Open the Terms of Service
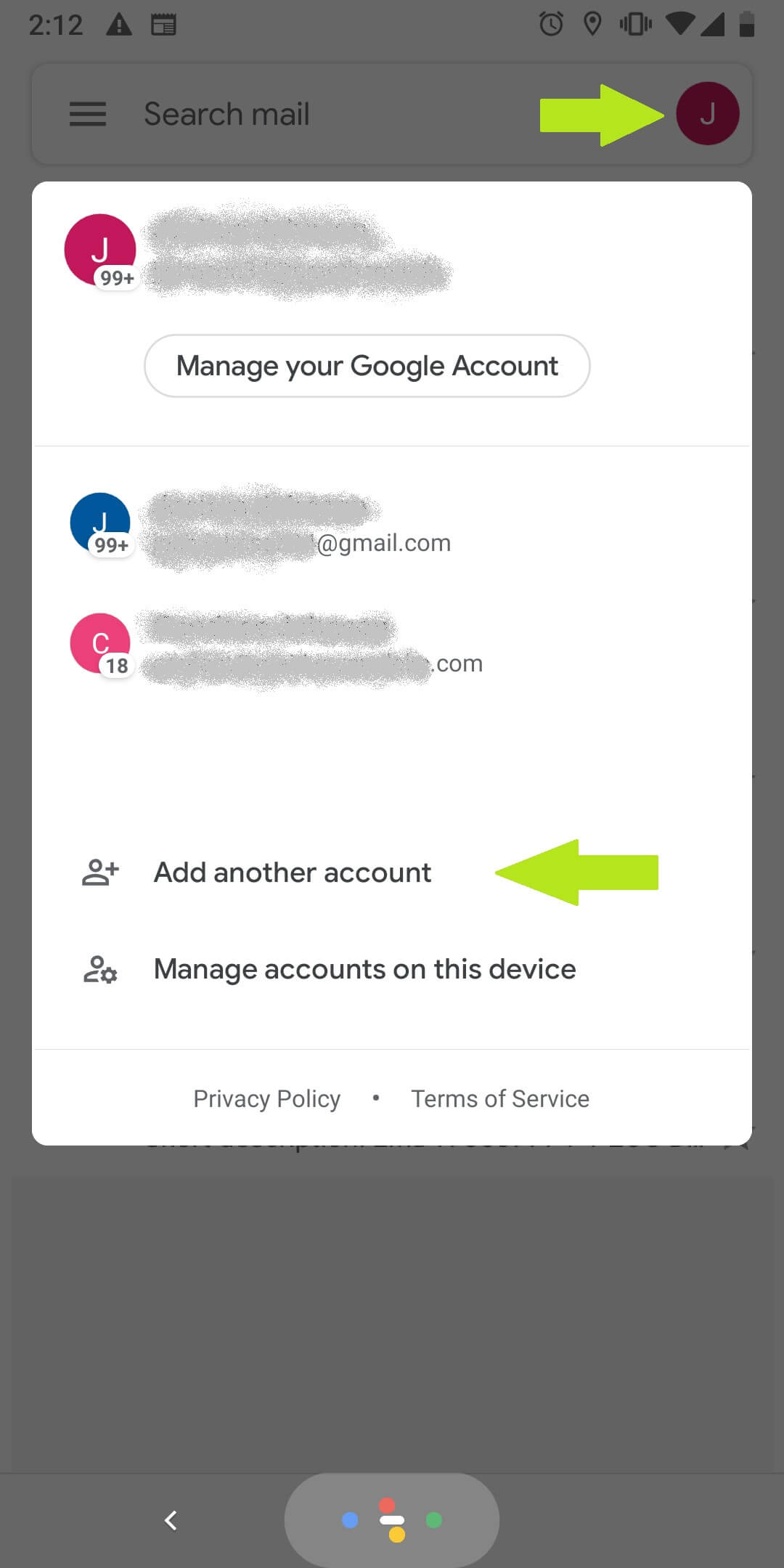784x1568 pixels. pos(499,1098)
